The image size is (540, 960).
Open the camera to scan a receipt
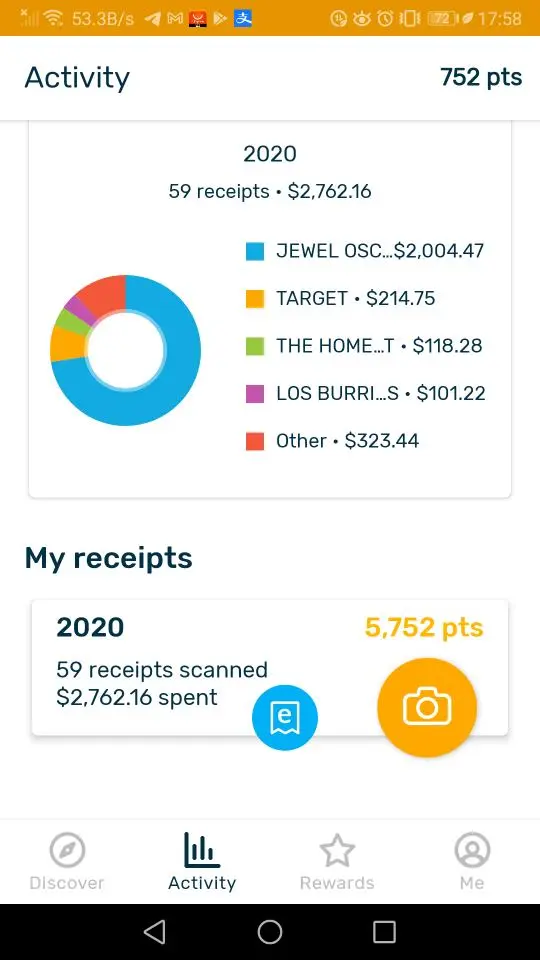point(427,708)
